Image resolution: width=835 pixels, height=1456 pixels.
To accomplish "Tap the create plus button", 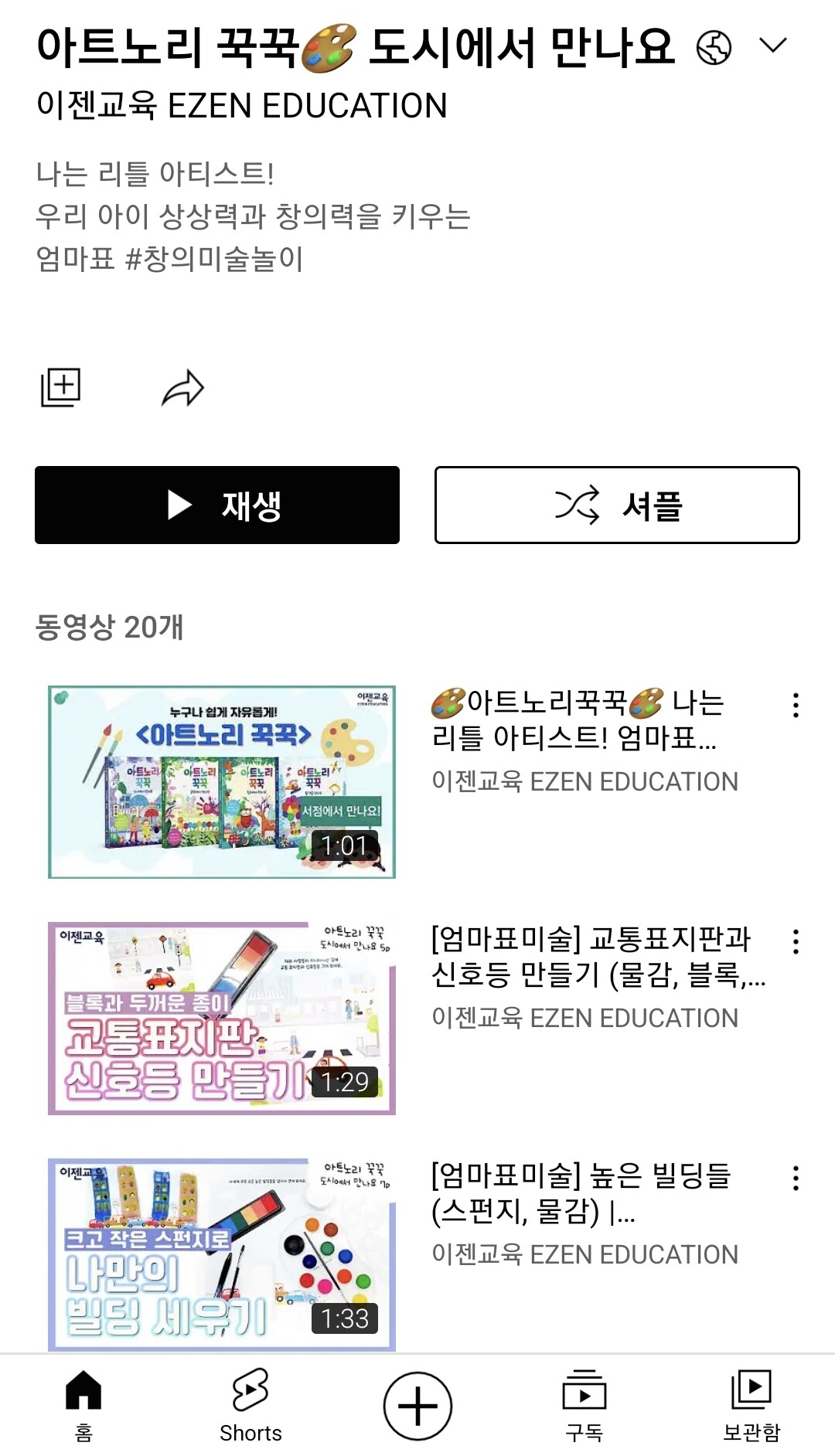I will tap(417, 1406).
